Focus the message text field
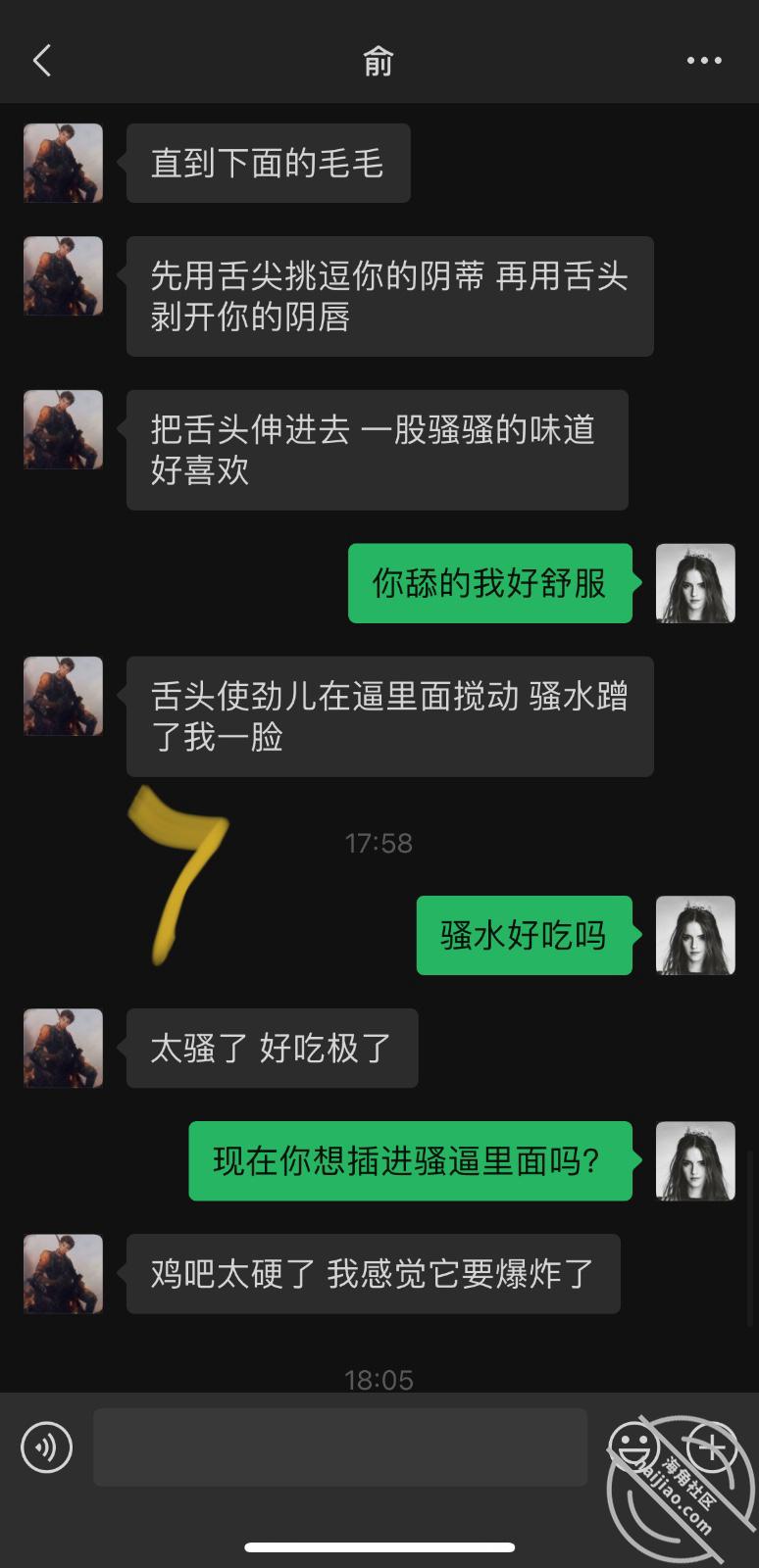 [x=339, y=1446]
